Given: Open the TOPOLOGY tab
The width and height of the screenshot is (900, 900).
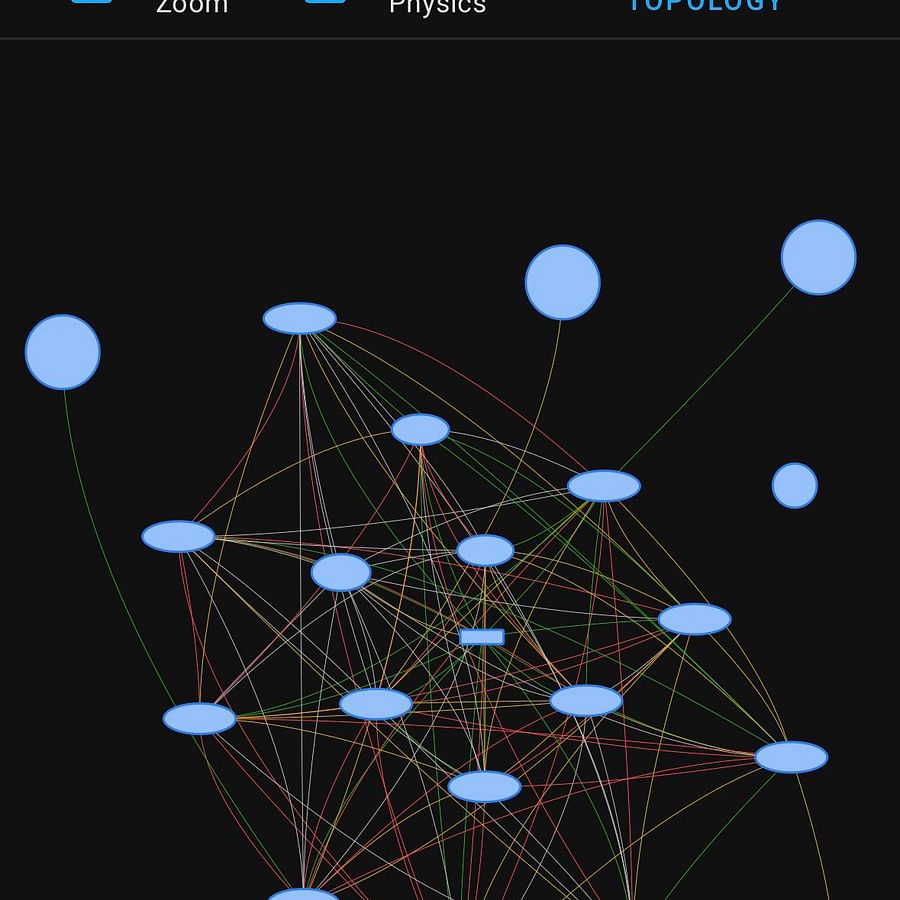Looking at the screenshot, I should (705, 4).
